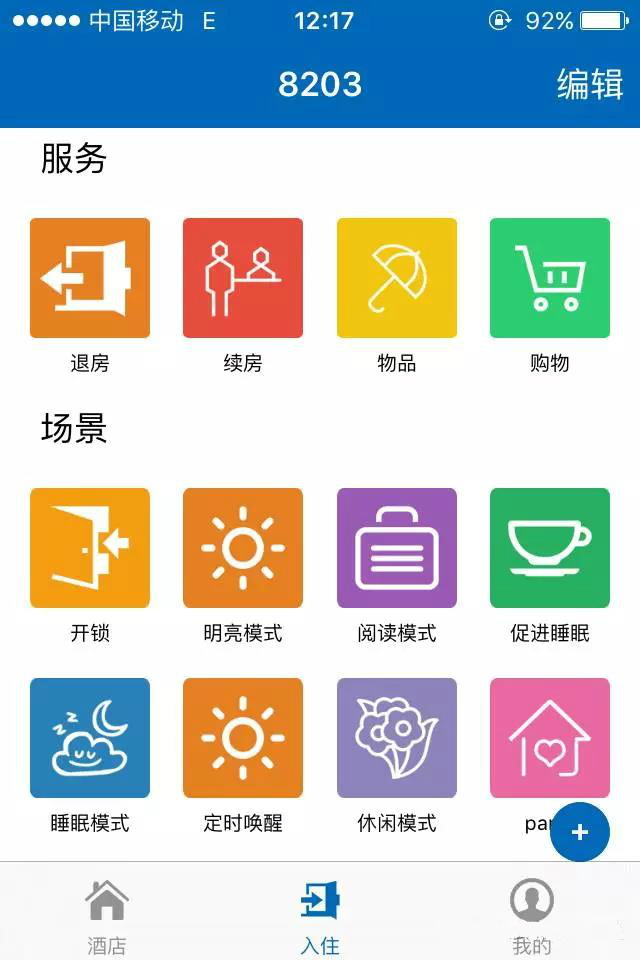Tap the 编辑 edit button
Image resolution: width=640 pixels, height=960 pixels.
pyautogui.click(x=590, y=85)
